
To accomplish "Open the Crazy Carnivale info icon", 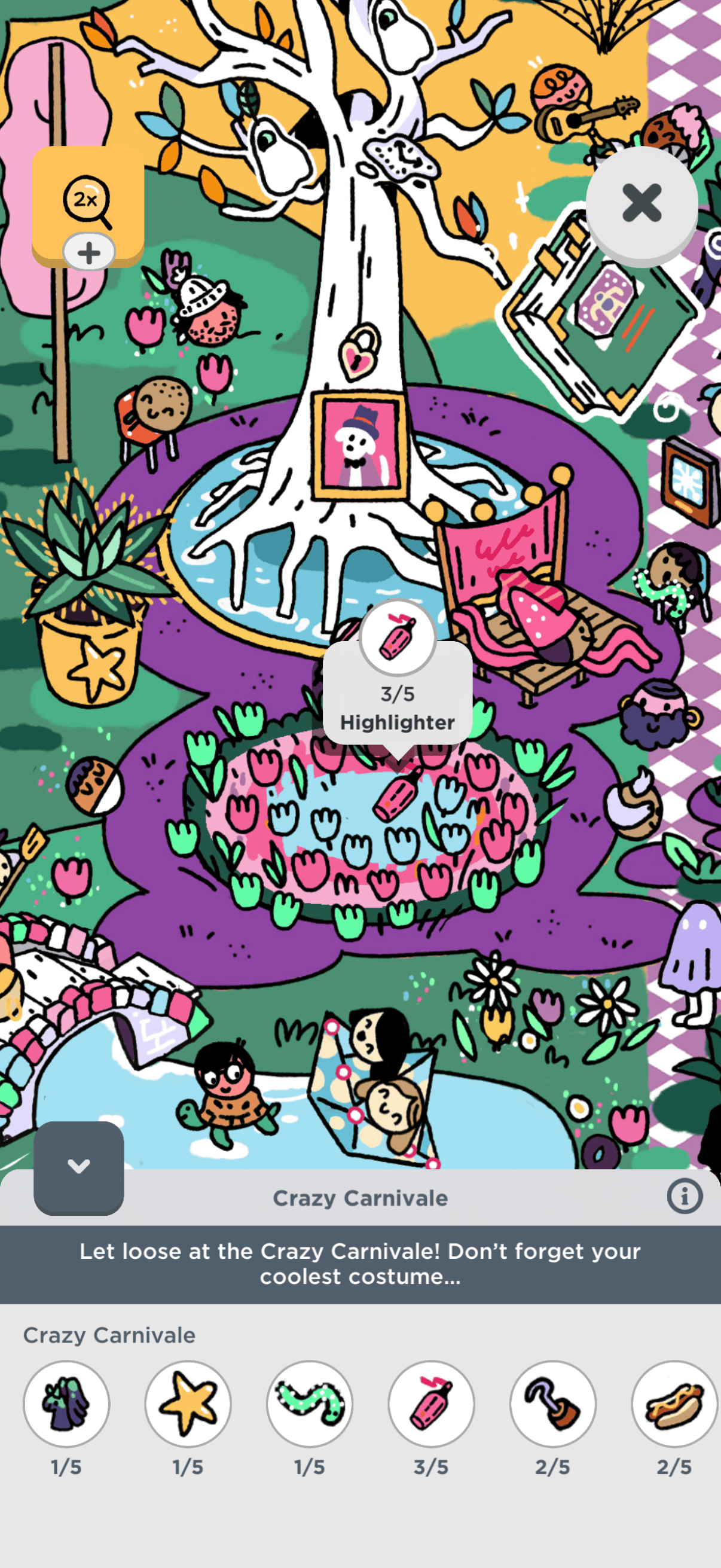I will [685, 1197].
